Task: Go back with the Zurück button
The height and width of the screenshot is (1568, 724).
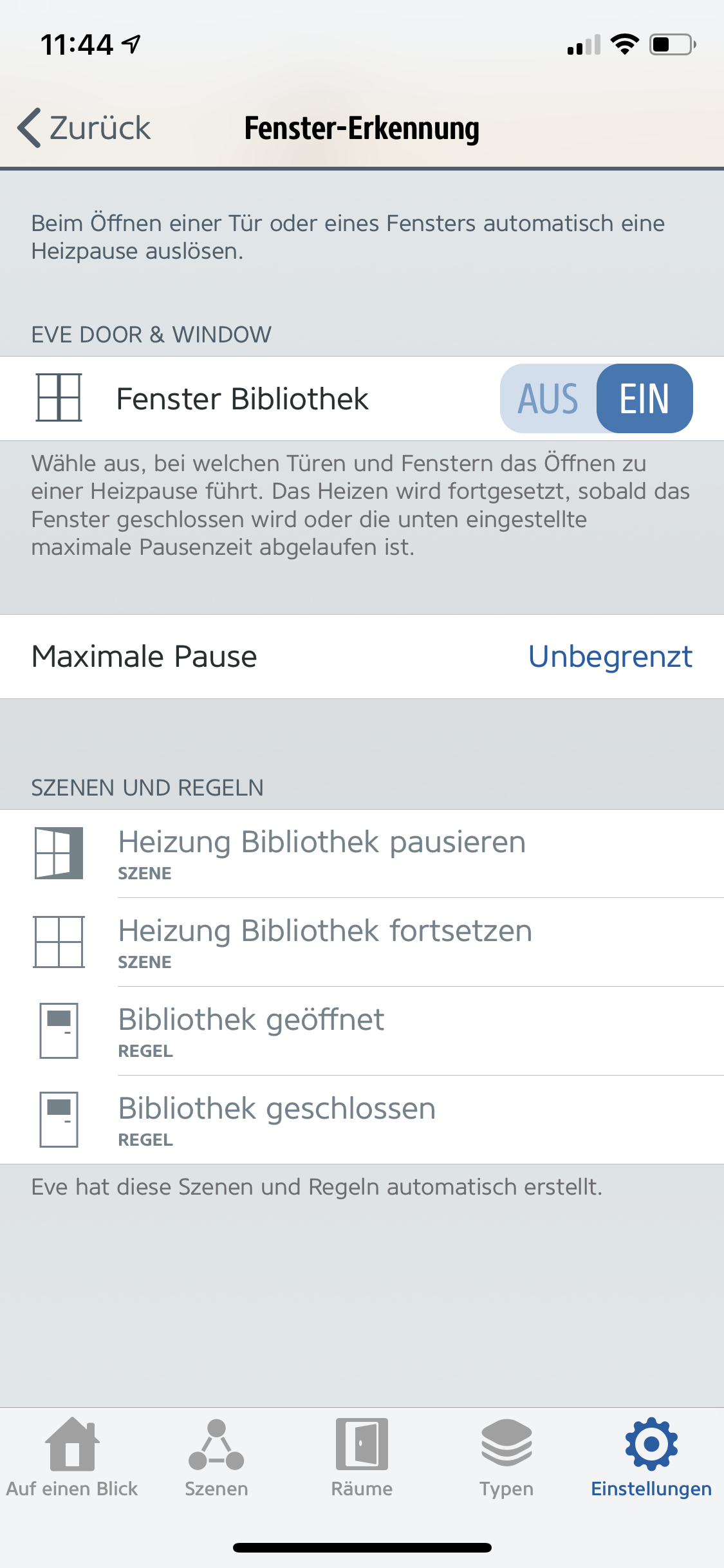Action: point(85,127)
